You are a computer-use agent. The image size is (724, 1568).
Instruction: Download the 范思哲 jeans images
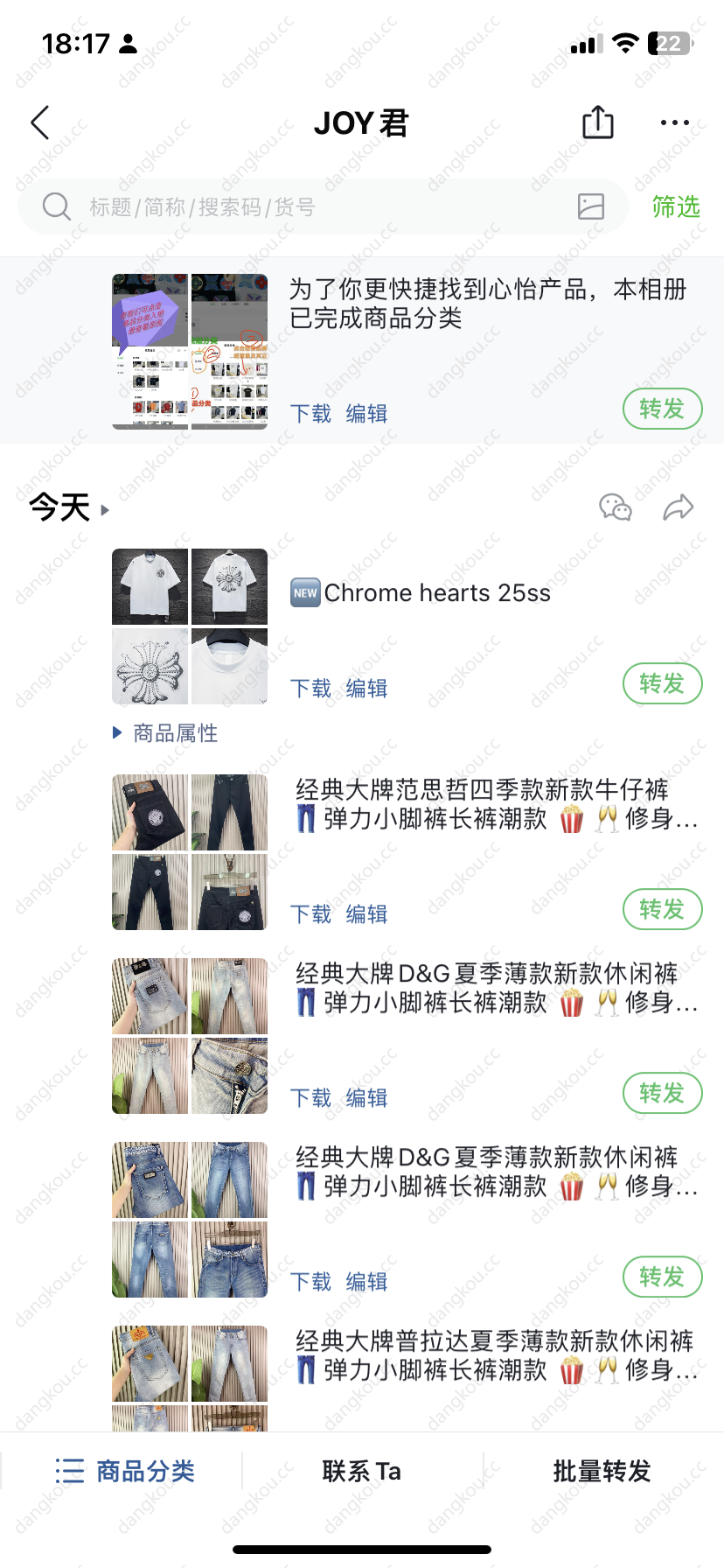[x=310, y=914]
